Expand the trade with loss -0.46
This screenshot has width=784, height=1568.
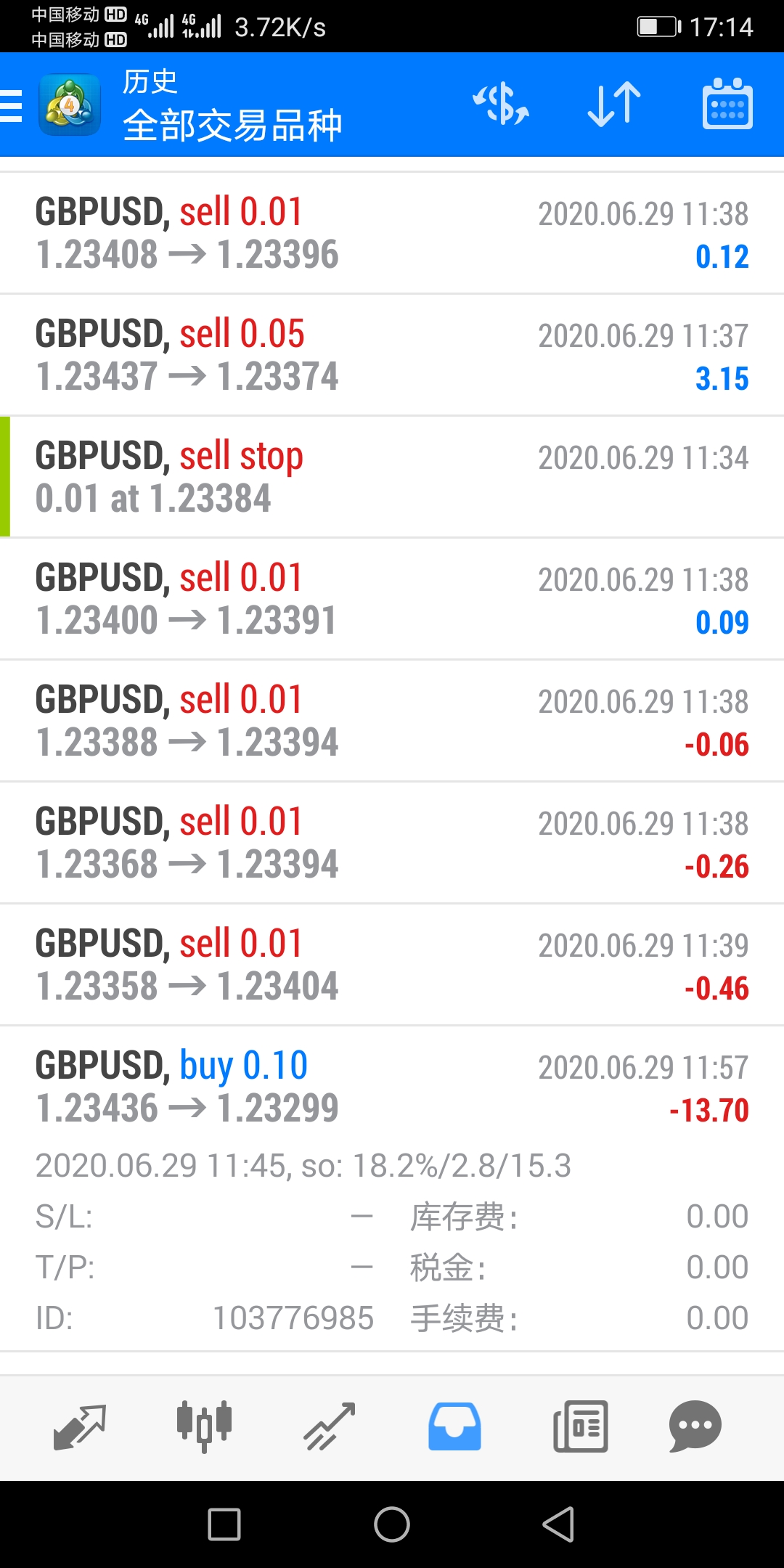[x=392, y=965]
